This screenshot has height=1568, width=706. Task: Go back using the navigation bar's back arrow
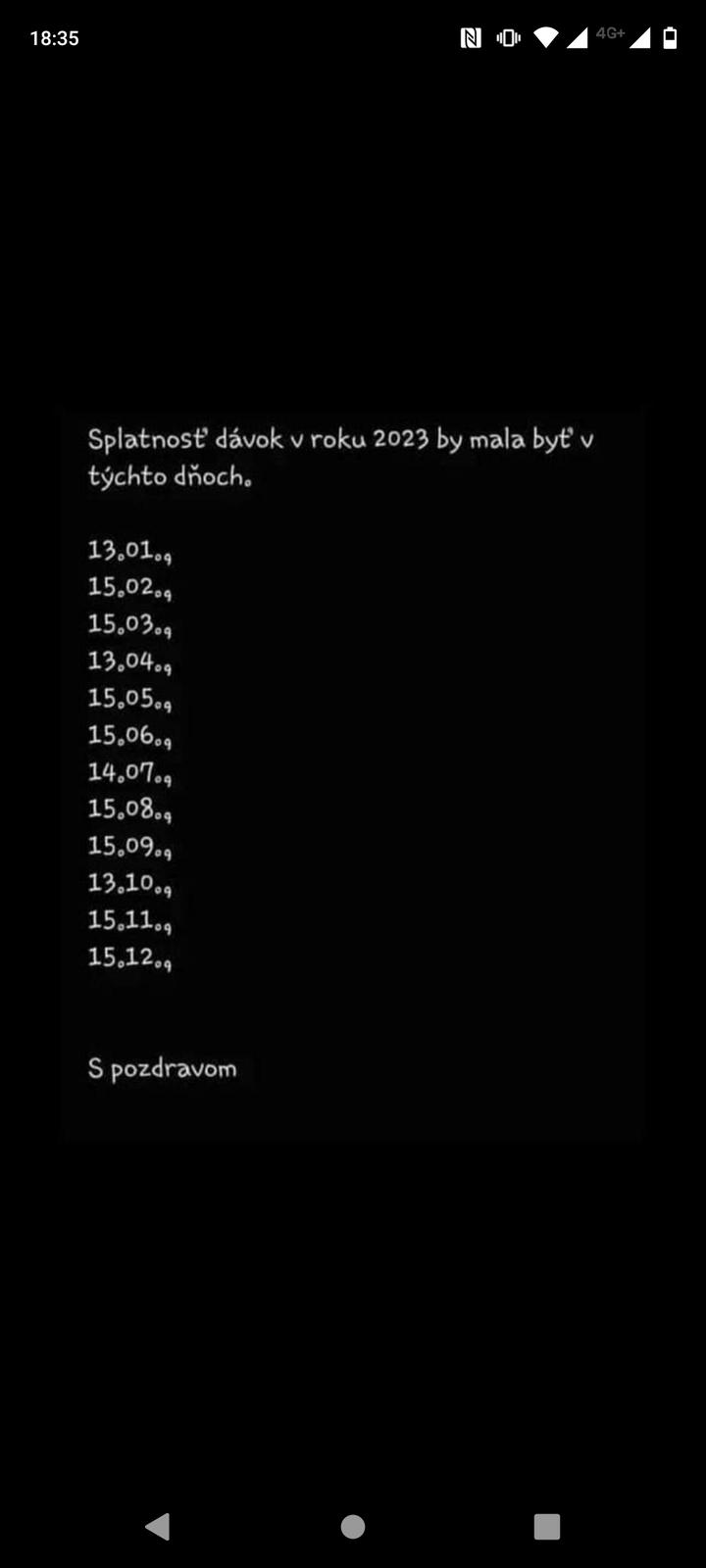[x=158, y=1526]
